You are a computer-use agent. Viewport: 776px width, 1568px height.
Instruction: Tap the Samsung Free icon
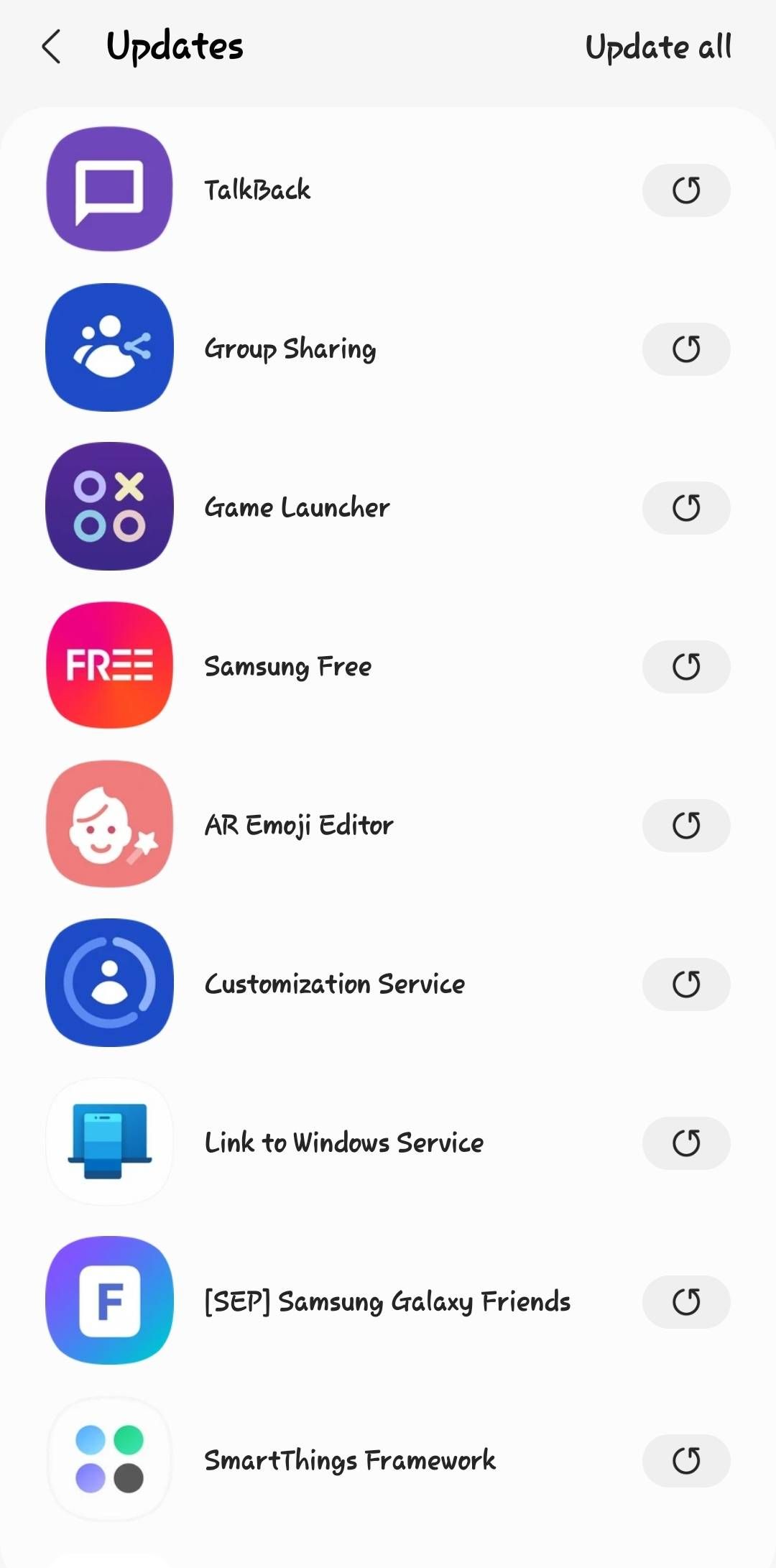tap(108, 666)
